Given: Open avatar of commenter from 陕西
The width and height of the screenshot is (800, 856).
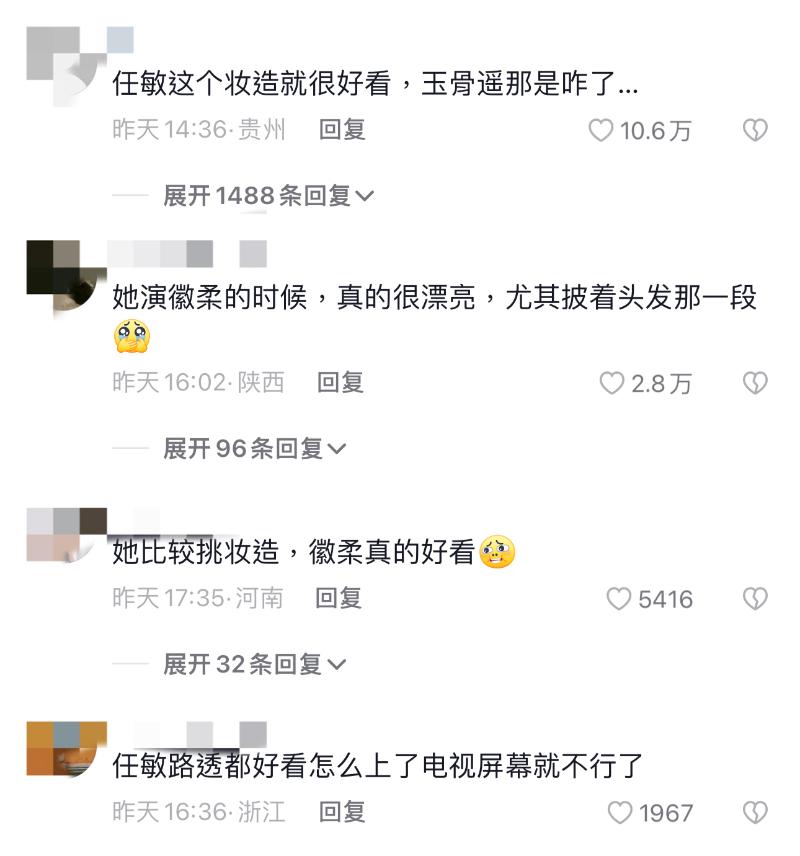Looking at the screenshot, I should coord(66,272).
